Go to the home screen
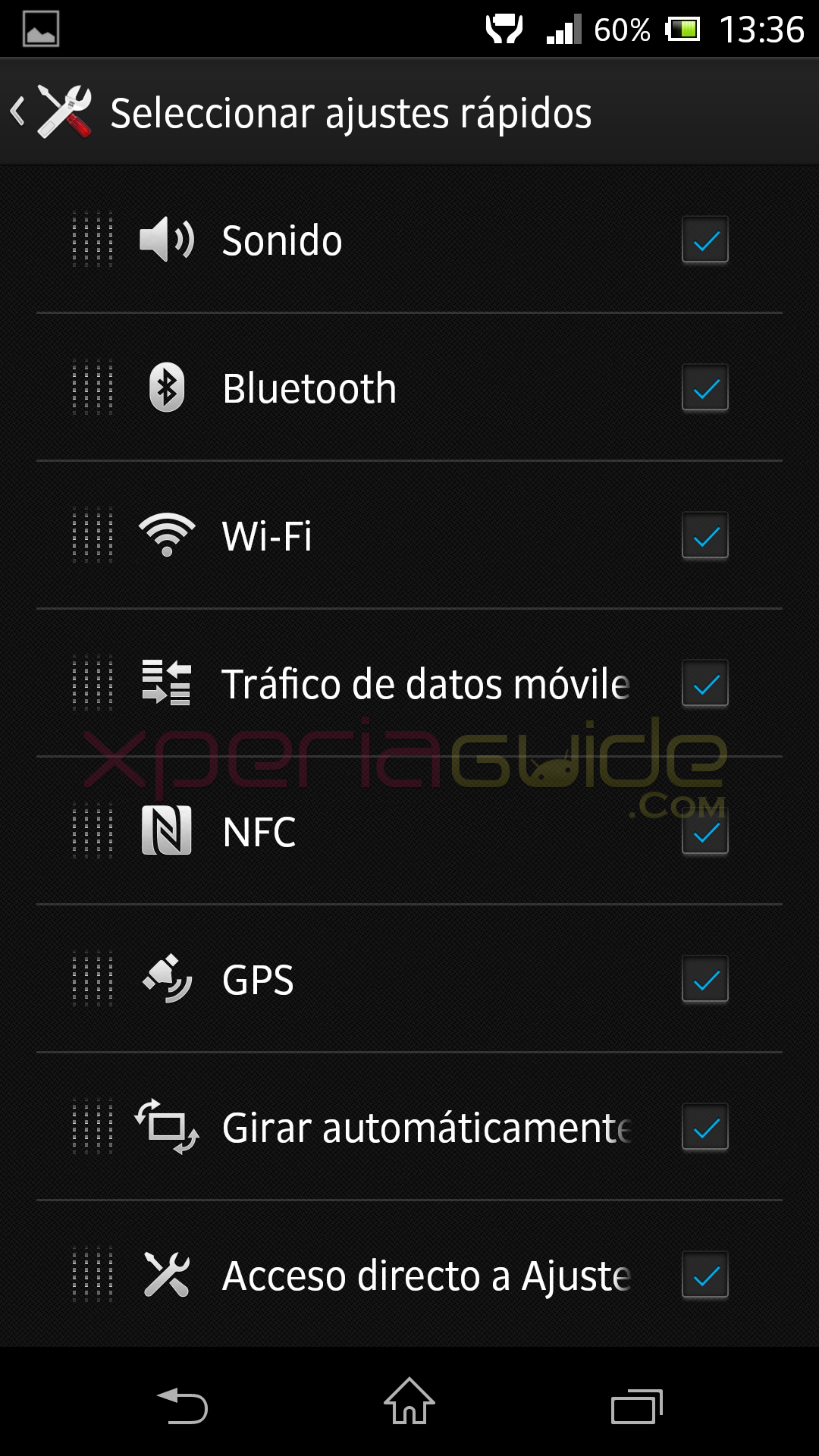This screenshot has width=819, height=1456. [x=409, y=1402]
